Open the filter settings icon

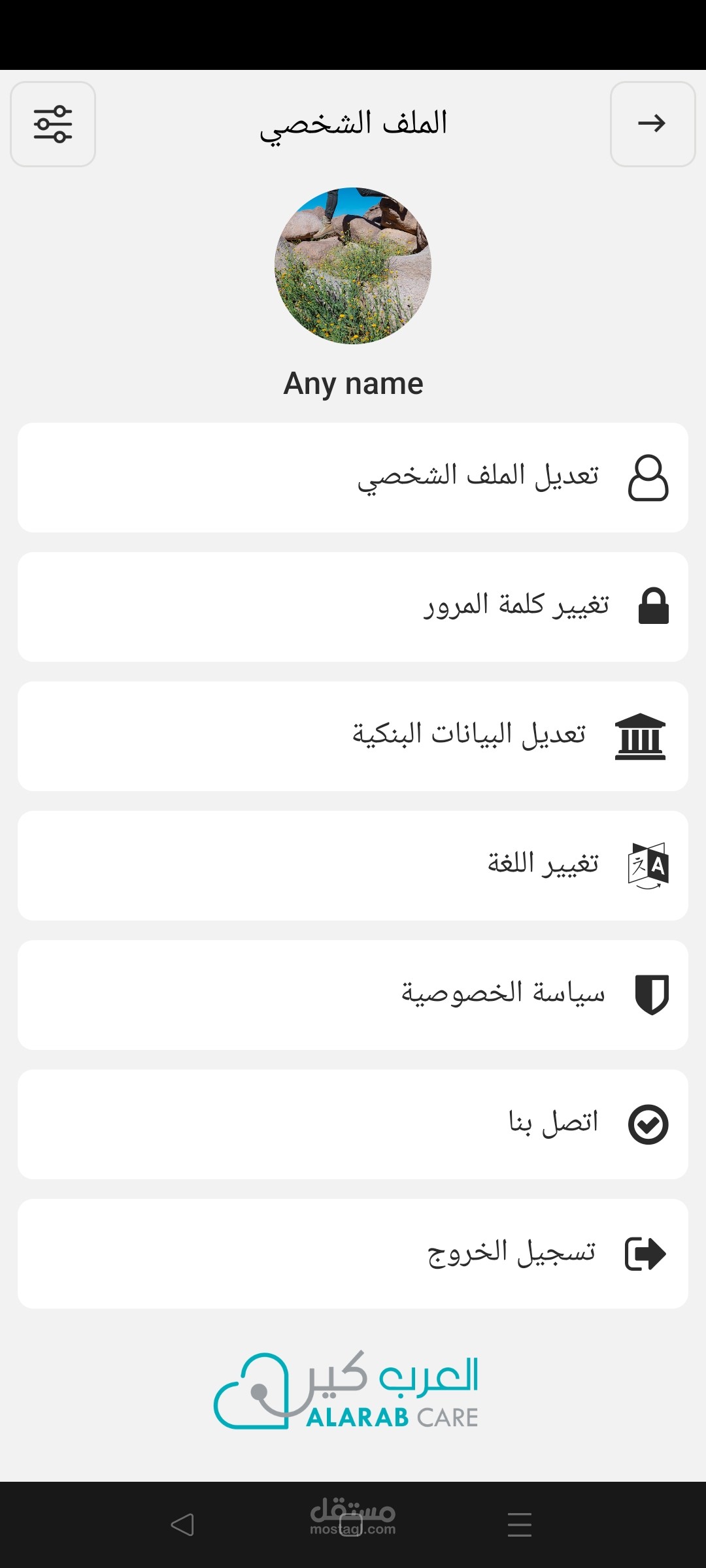coord(53,124)
